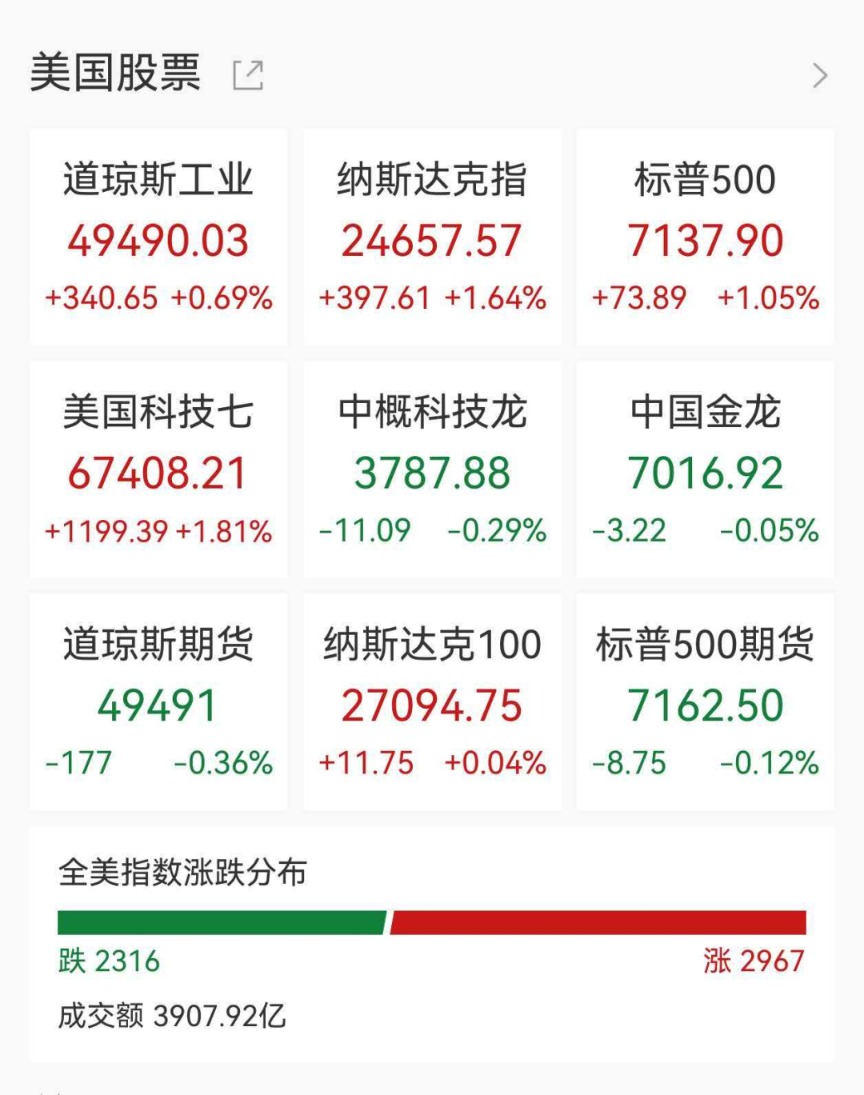Click the +1.64% gain on Nasdaq card
864x1095 pixels.
point(492,296)
